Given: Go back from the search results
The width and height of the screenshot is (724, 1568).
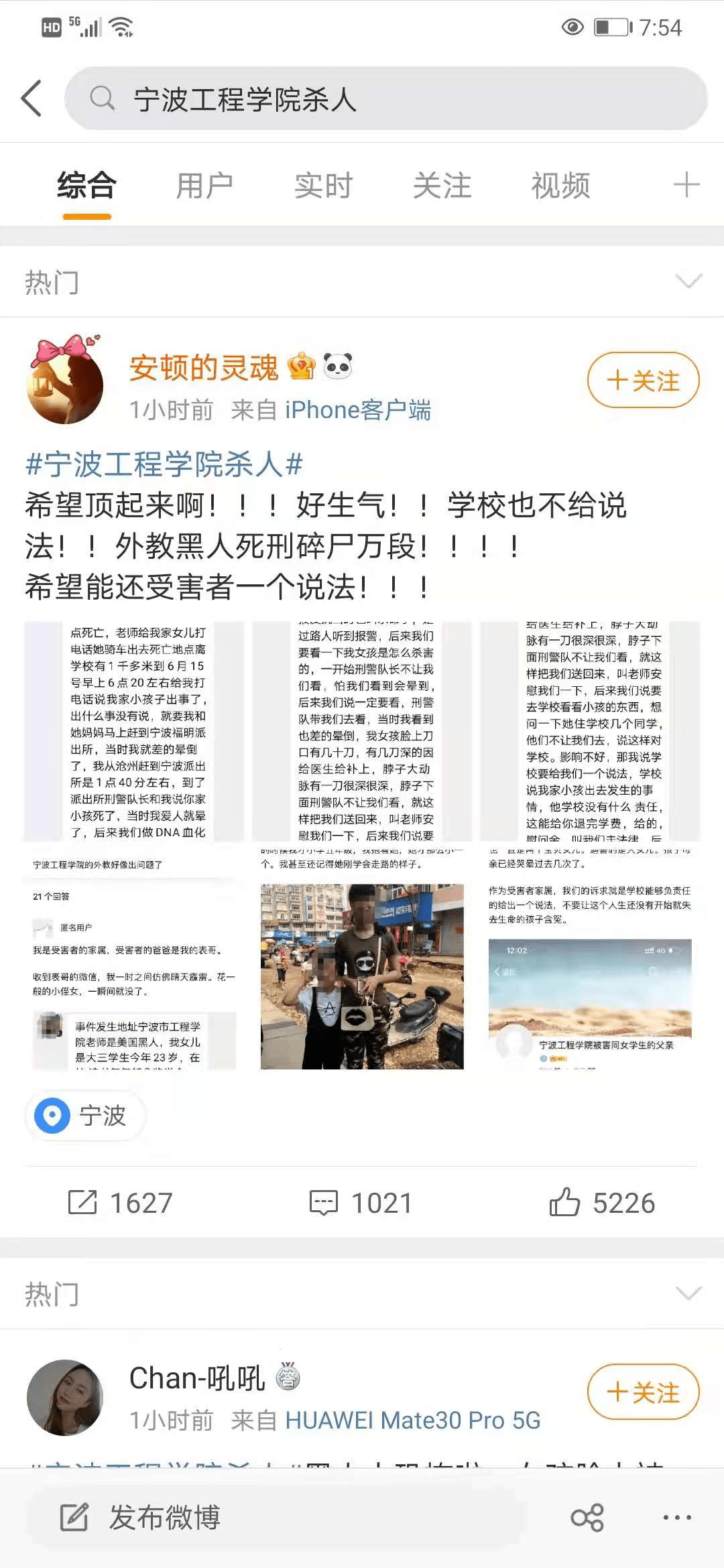Looking at the screenshot, I should pyautogui.click(x=32, y=99).
